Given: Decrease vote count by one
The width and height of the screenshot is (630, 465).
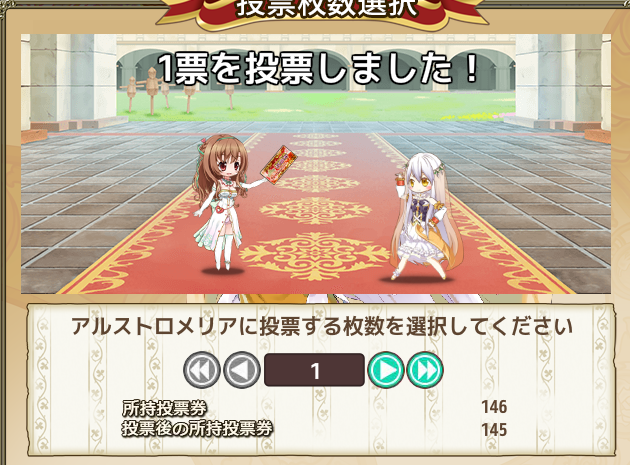Looking at the screenshot, I should [x=241, y=370].
